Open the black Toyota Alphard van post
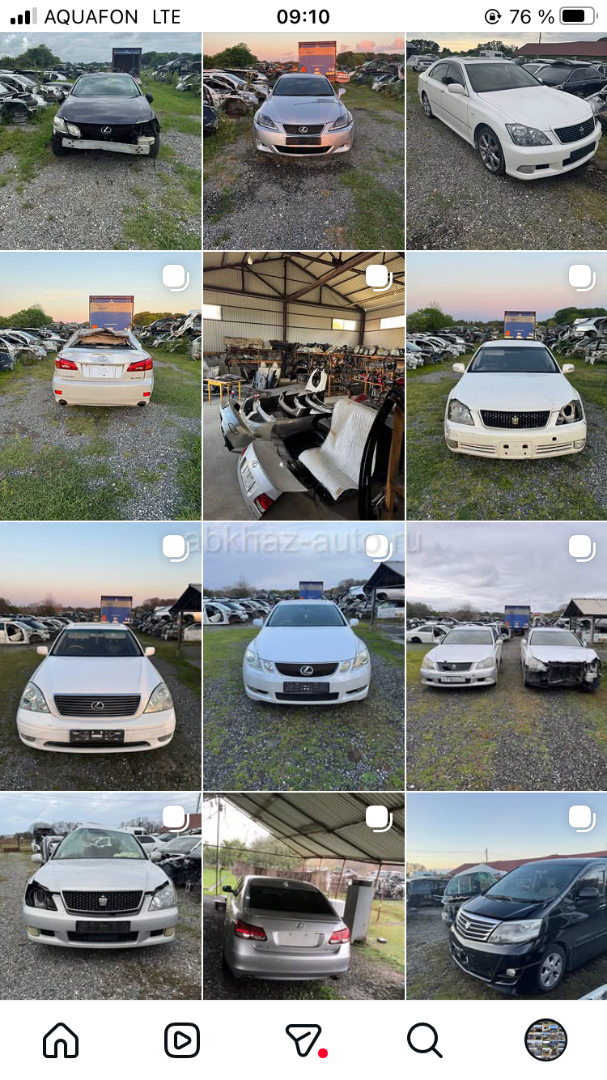 [506, 895]
